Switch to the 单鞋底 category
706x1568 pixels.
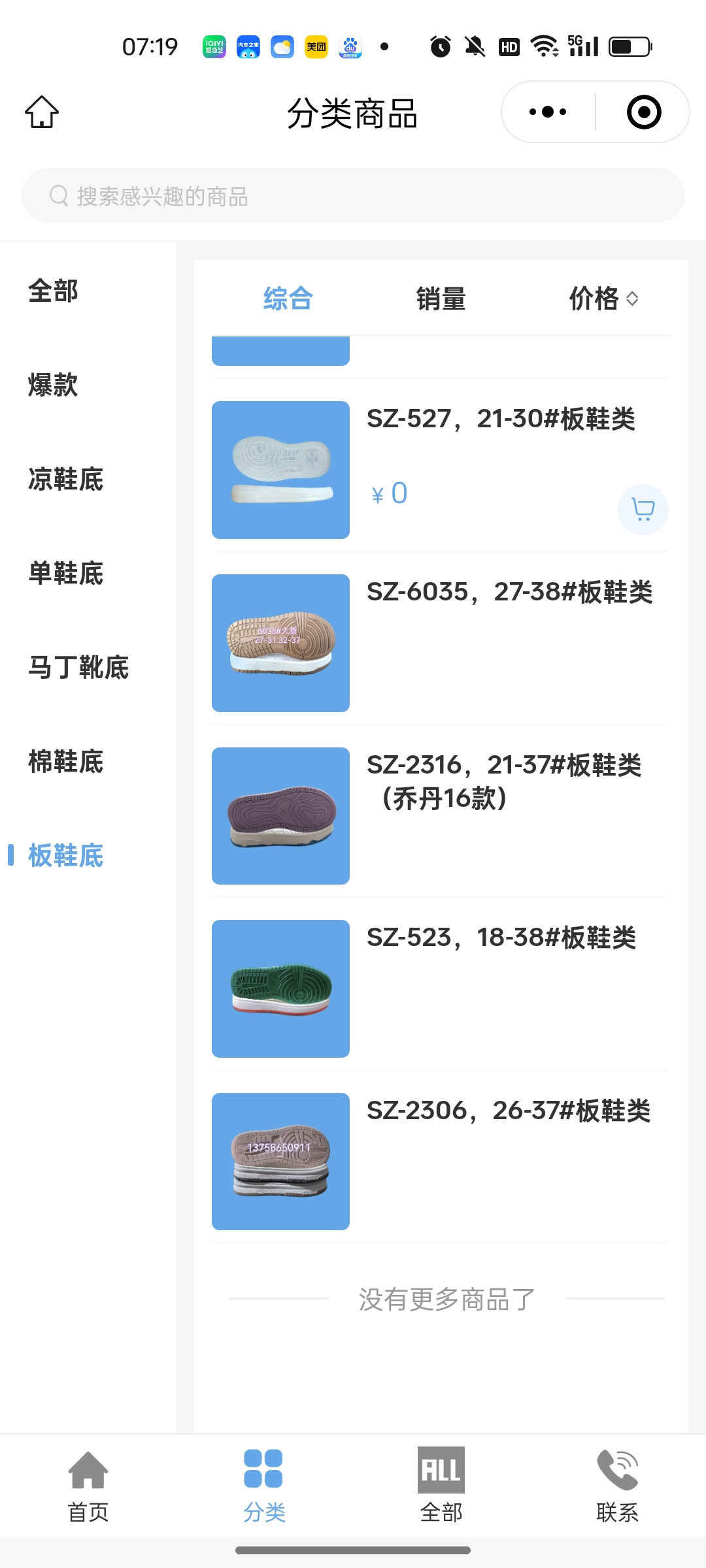[x=66, y=573]
